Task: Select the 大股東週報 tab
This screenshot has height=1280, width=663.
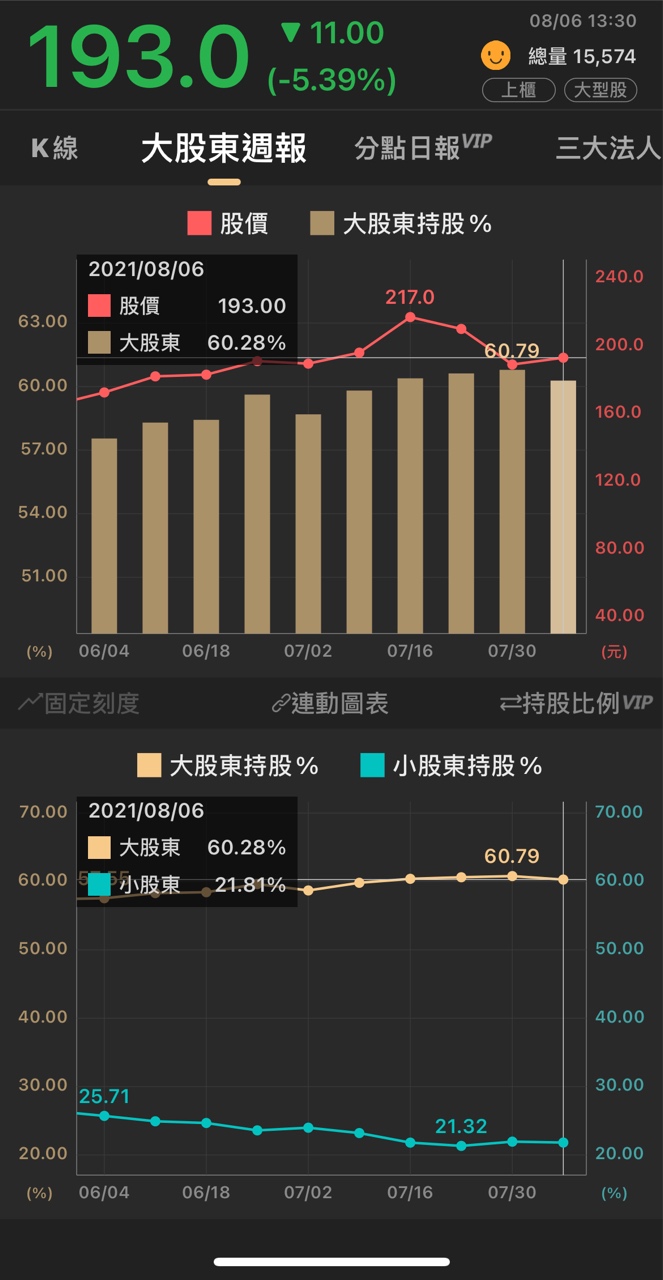Action: [224, 149]
